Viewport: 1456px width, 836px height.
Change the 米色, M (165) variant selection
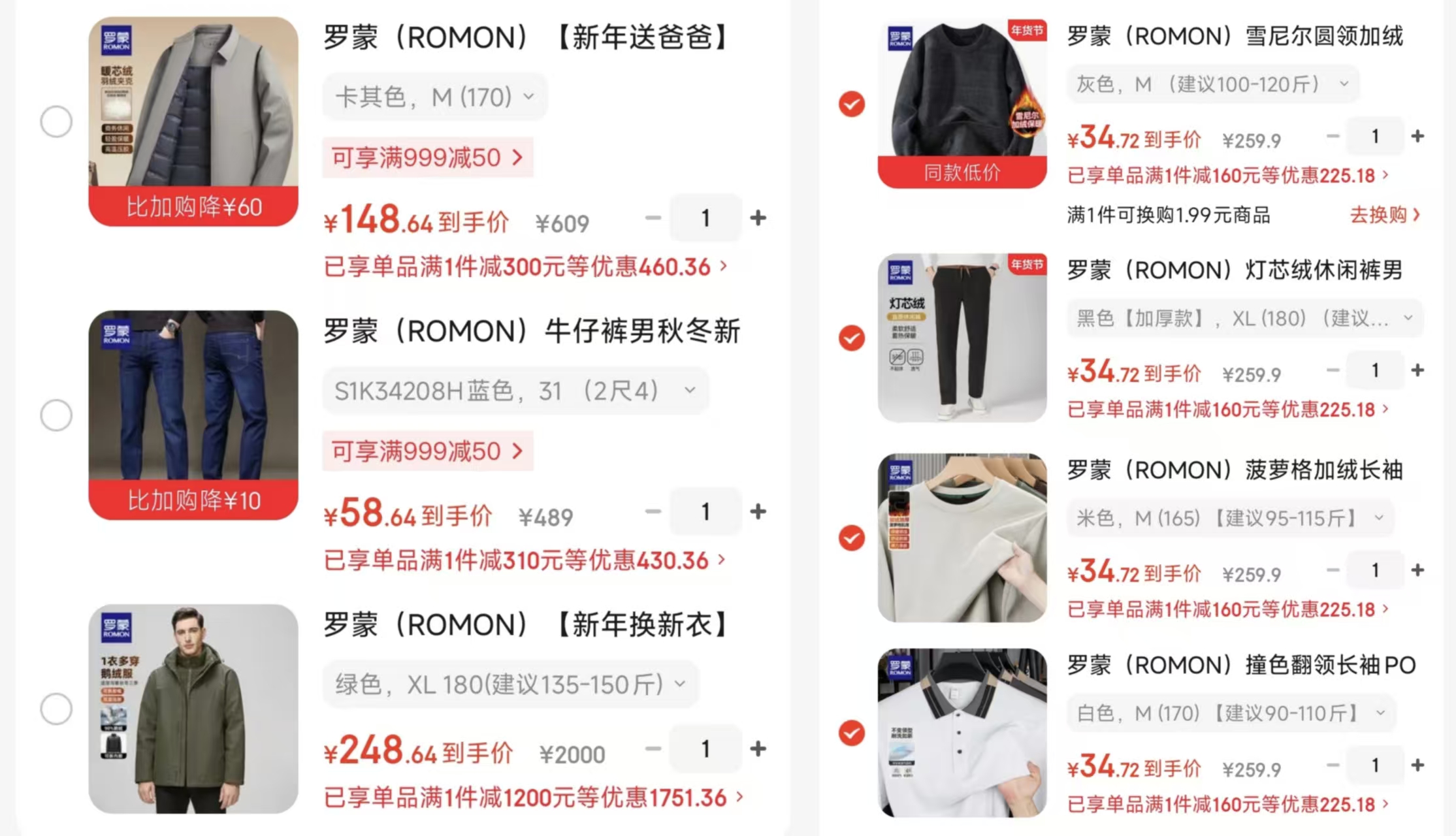1230,518
